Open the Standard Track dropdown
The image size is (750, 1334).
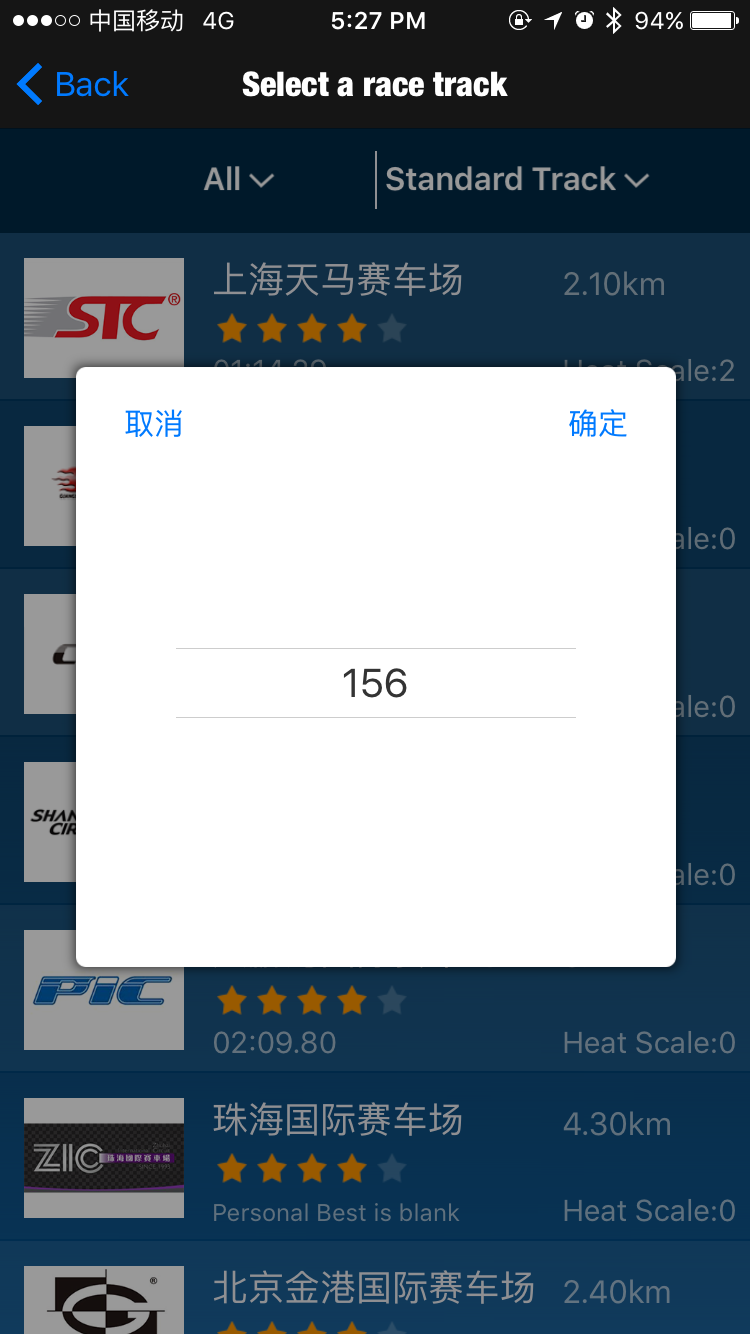tap(517, 180)
